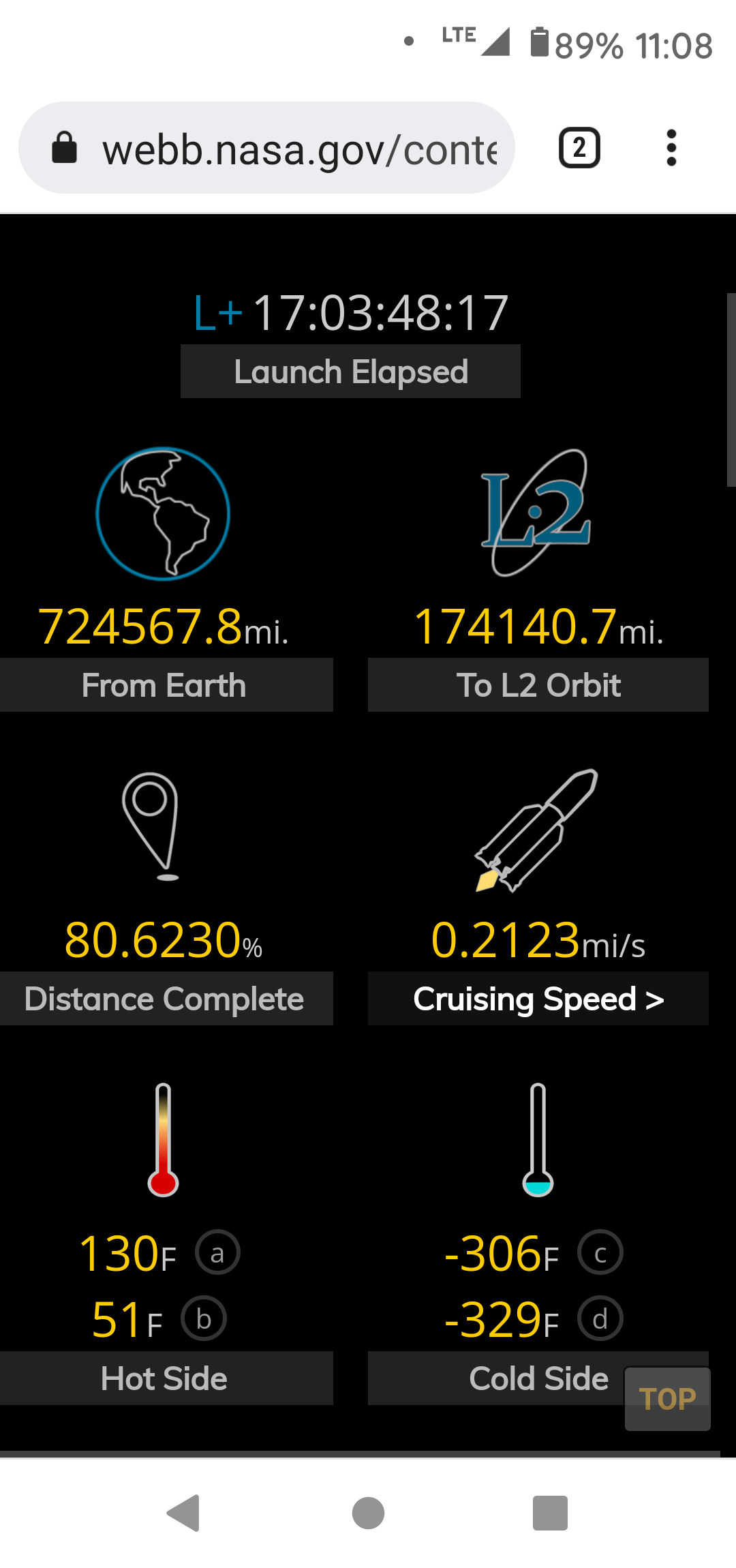The height and width of the screenshot is (1568, 736).
Task: Open the browser tab switcher
Action: click(x=579, y=148)
